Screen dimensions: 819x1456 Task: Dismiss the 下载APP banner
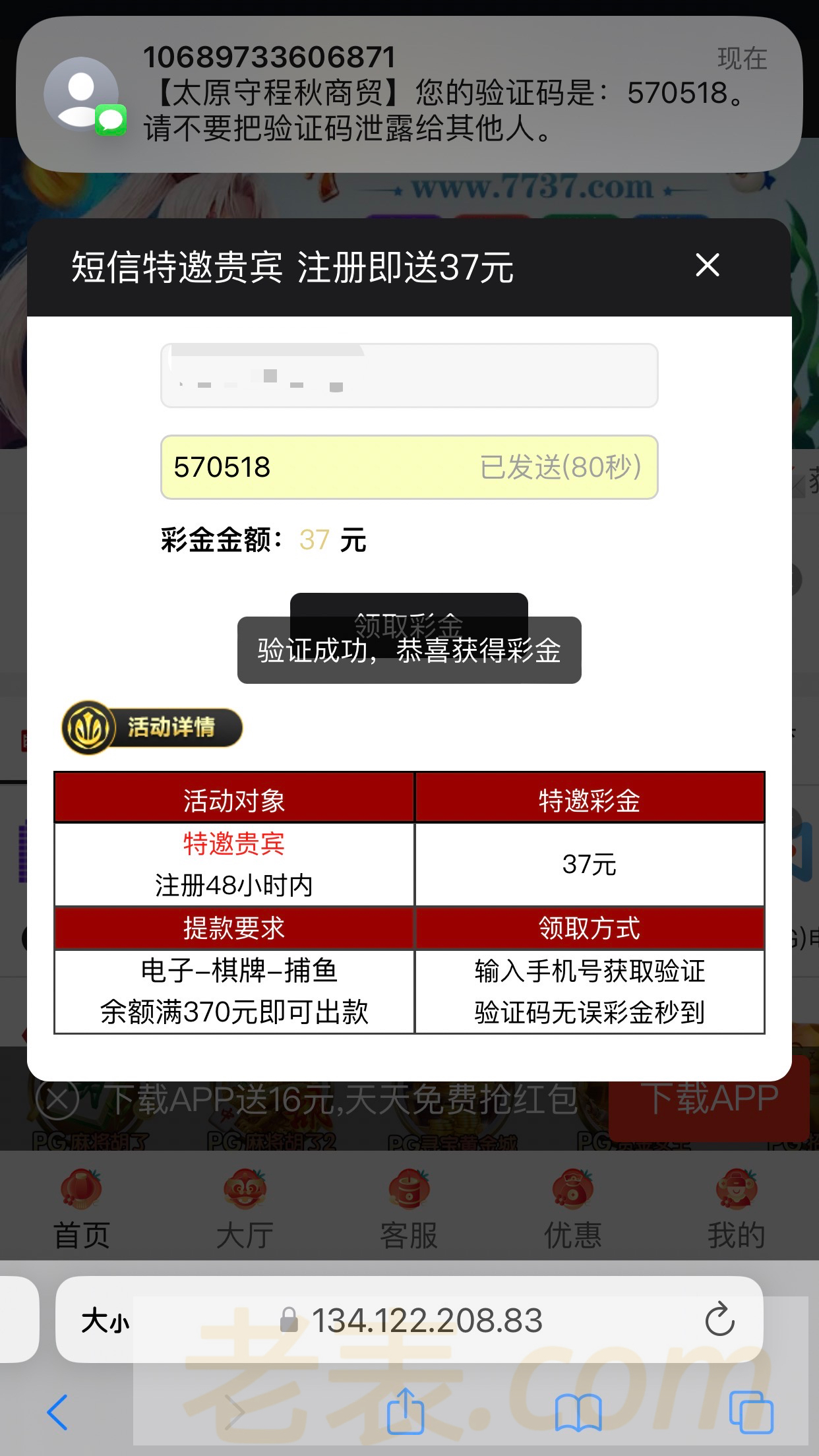(57, 1100)
